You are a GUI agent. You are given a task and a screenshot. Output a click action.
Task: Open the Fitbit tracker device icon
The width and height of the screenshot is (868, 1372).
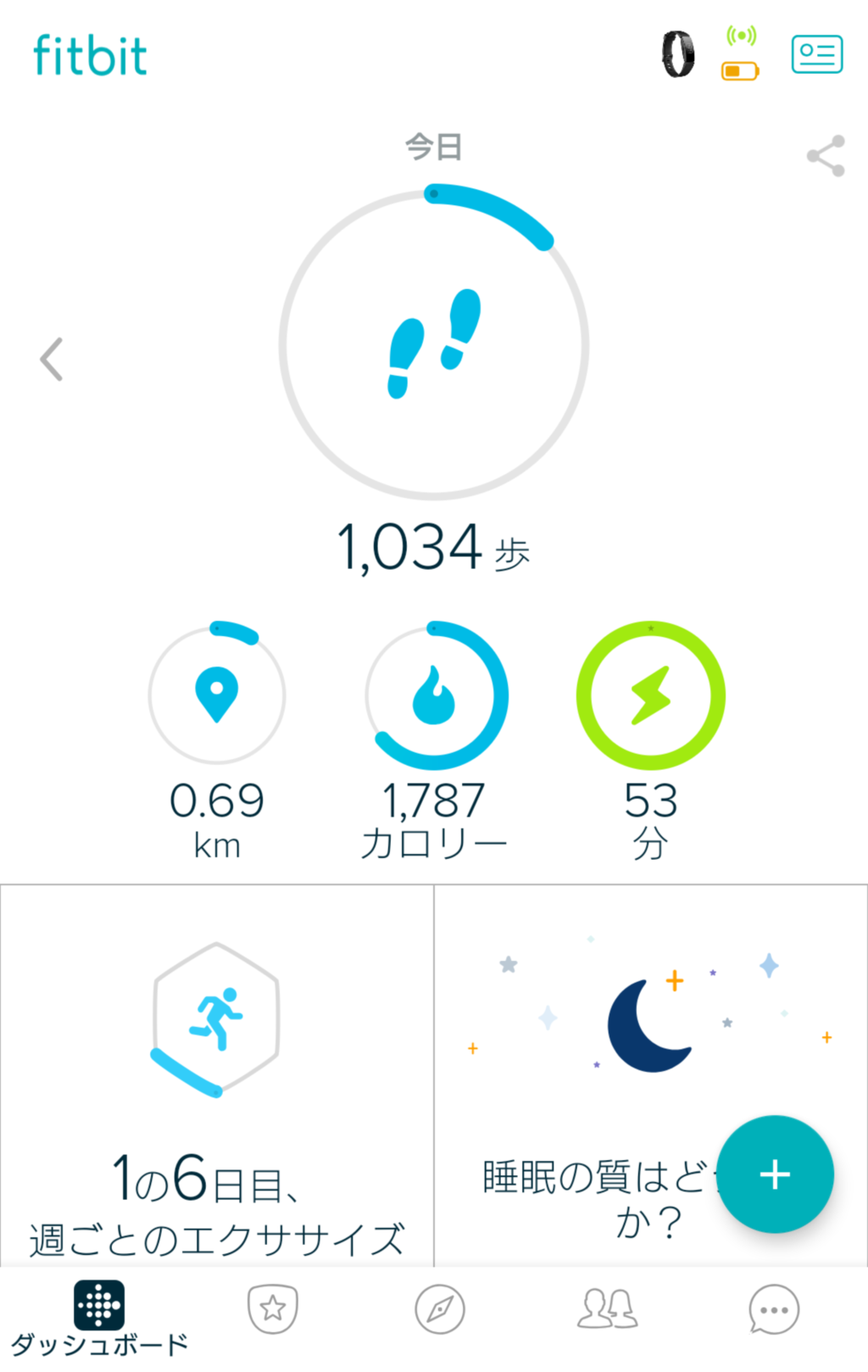(678, 54)
